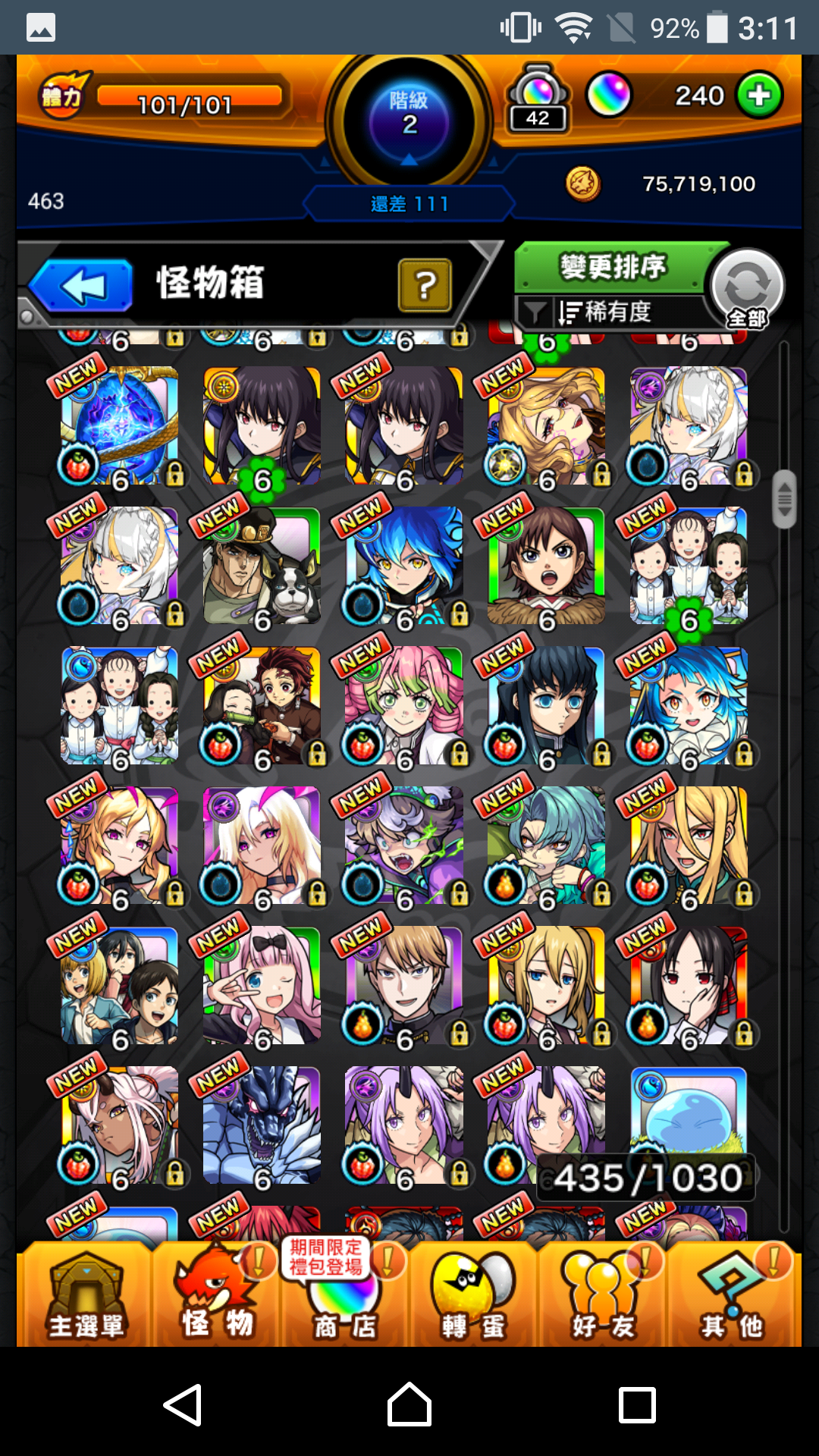Add orbs with the green plus button
The image size is (819, 1456).
(759, 96)
